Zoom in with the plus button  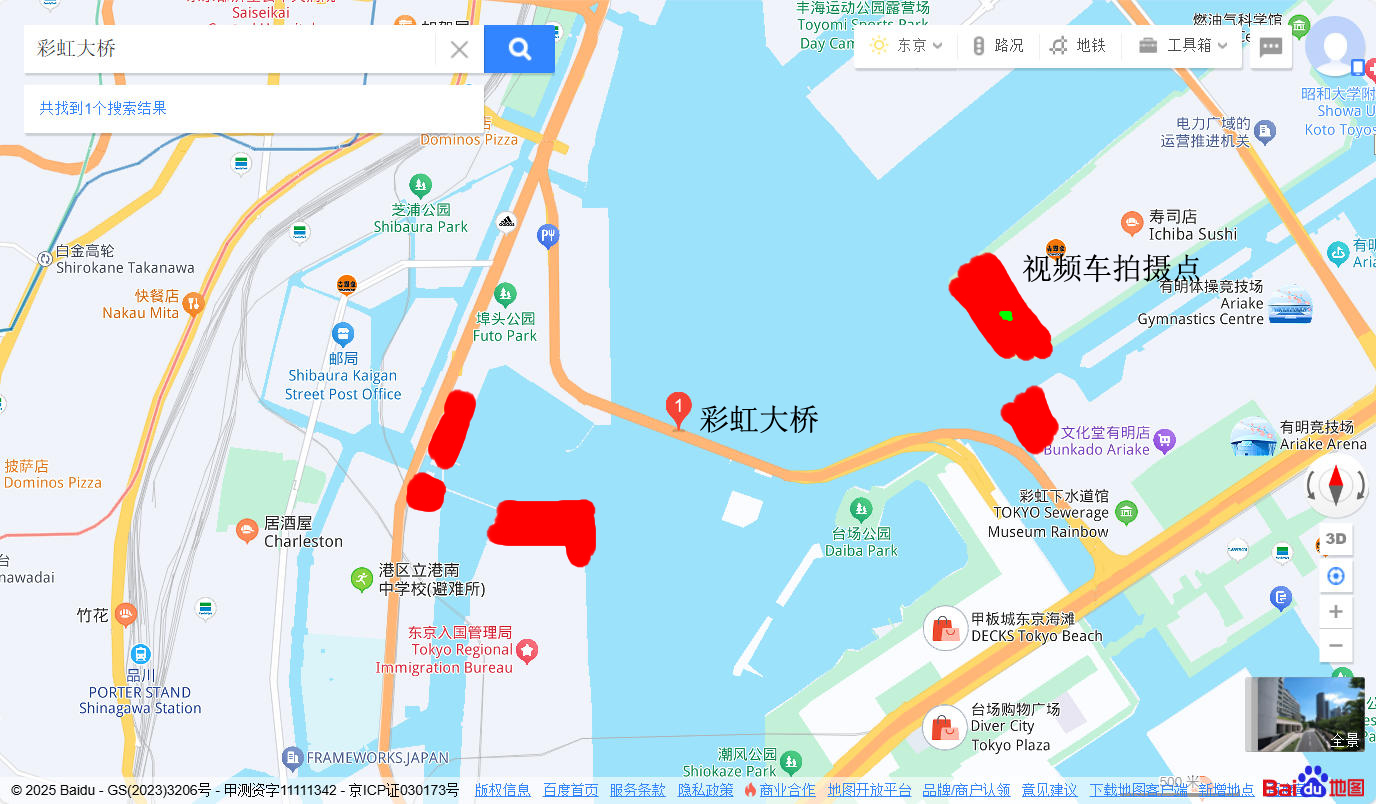coord(1336,611)
